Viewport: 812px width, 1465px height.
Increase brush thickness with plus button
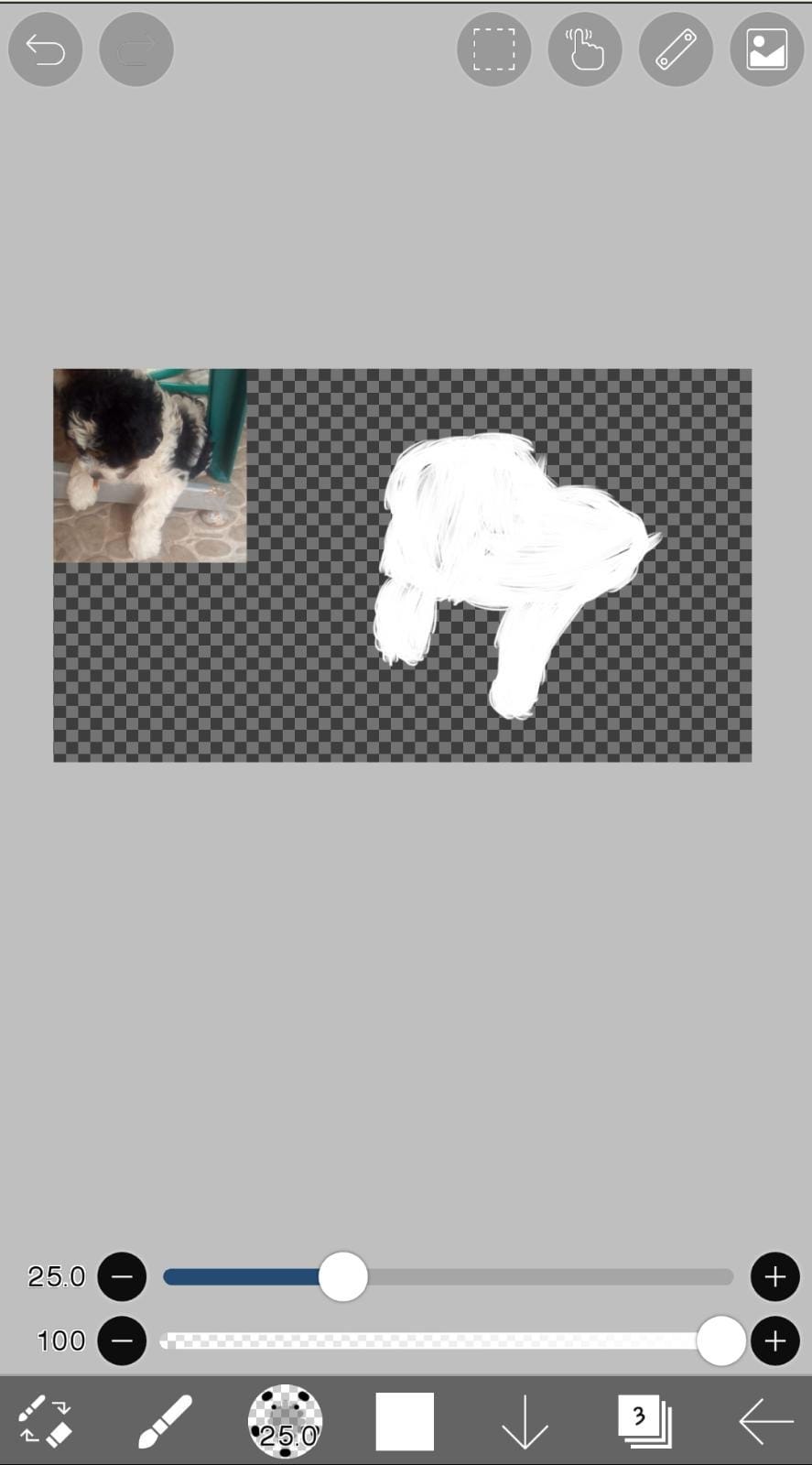pos(774,1276)
